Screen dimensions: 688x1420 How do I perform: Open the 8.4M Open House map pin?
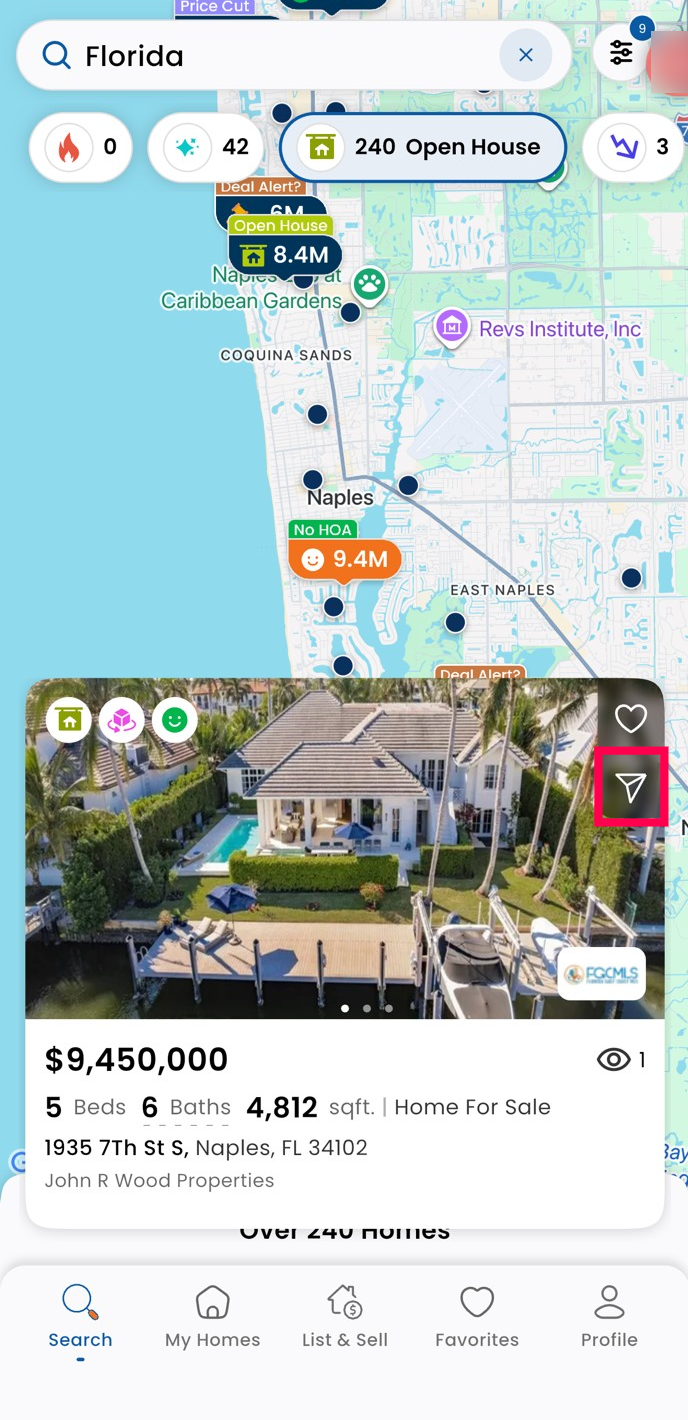(x=286, y=255)
